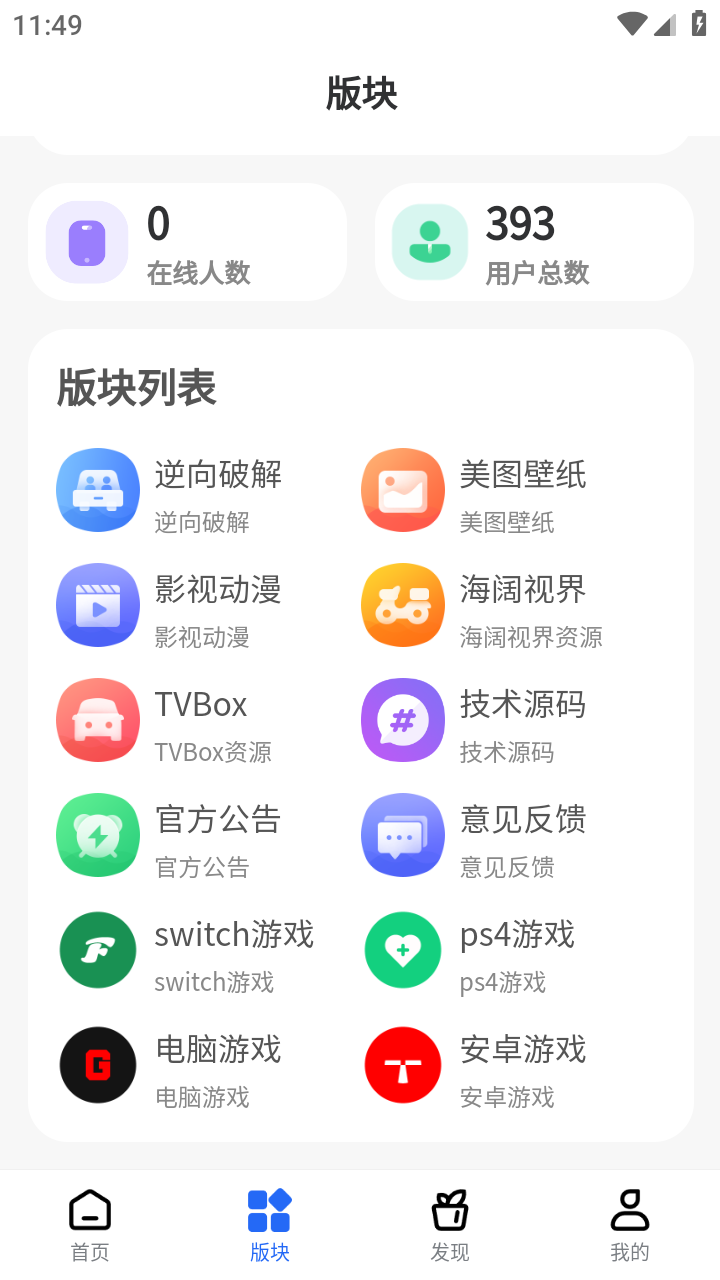
Task: Go to the 发现 tab
Action: [x=450, y=1225]
